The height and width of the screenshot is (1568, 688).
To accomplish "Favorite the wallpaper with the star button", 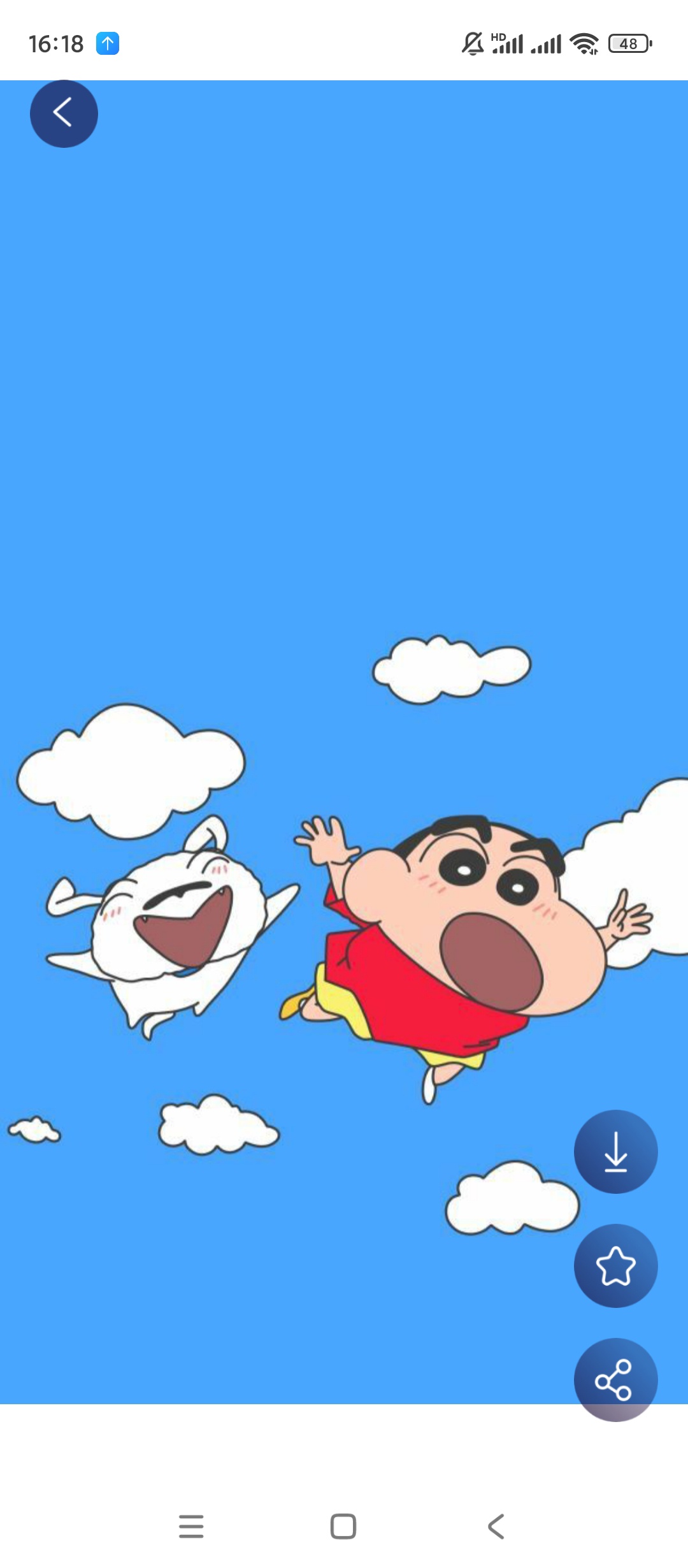I will pyautogui.click(x=615, y=1265).
